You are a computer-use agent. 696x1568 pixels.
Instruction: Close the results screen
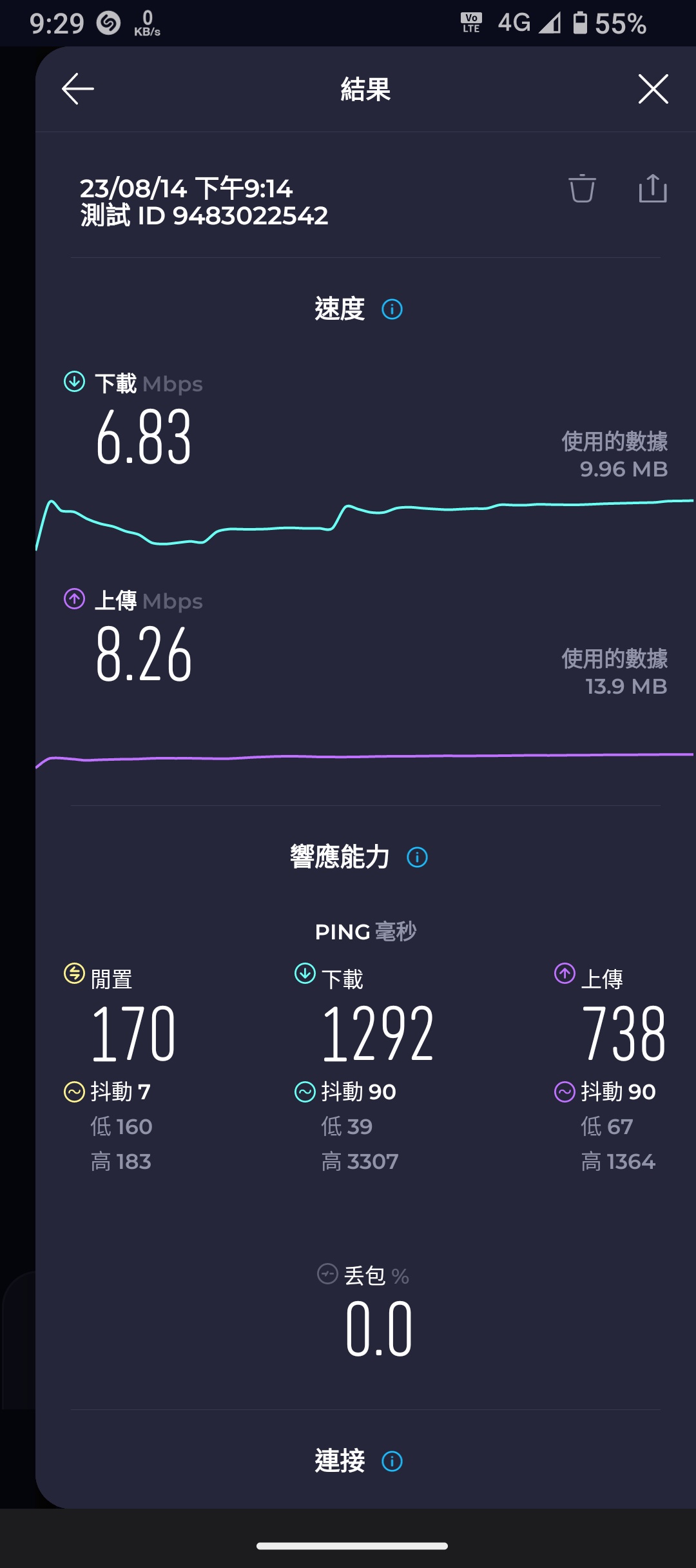653,88
